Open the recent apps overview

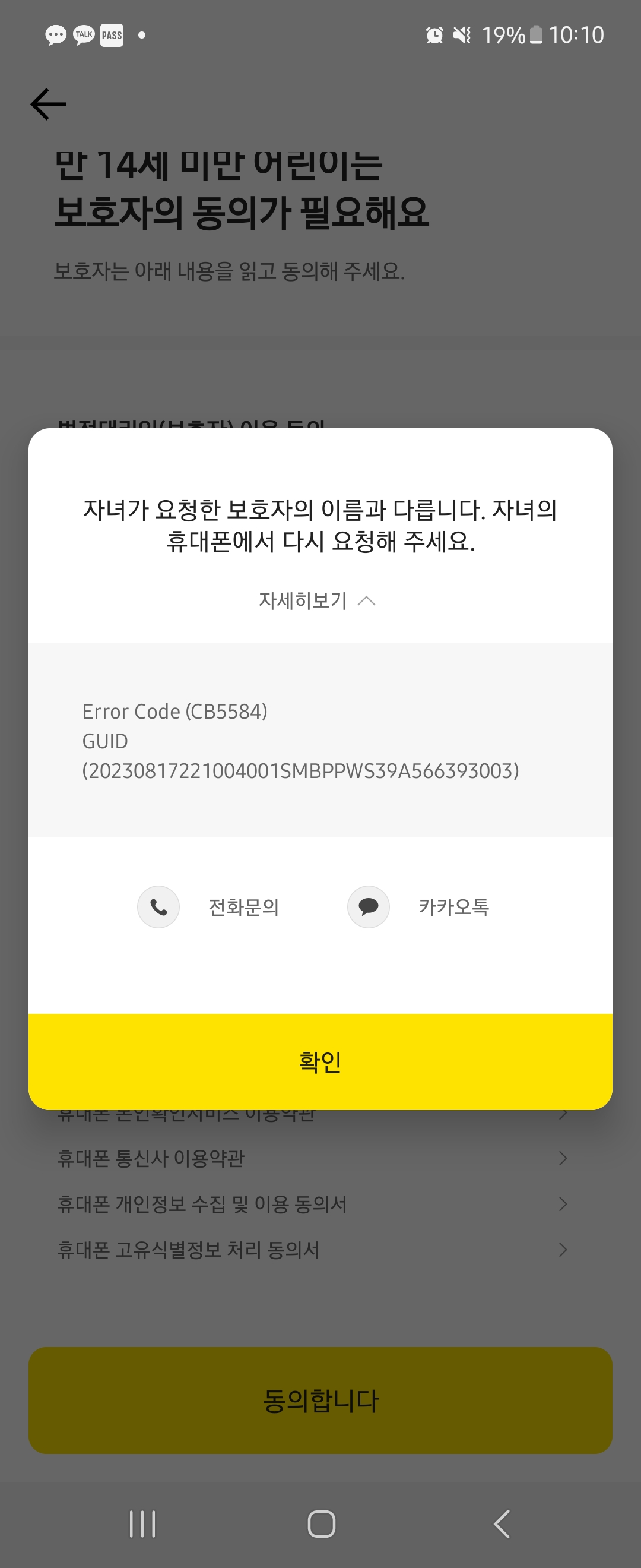point(142,1523)
